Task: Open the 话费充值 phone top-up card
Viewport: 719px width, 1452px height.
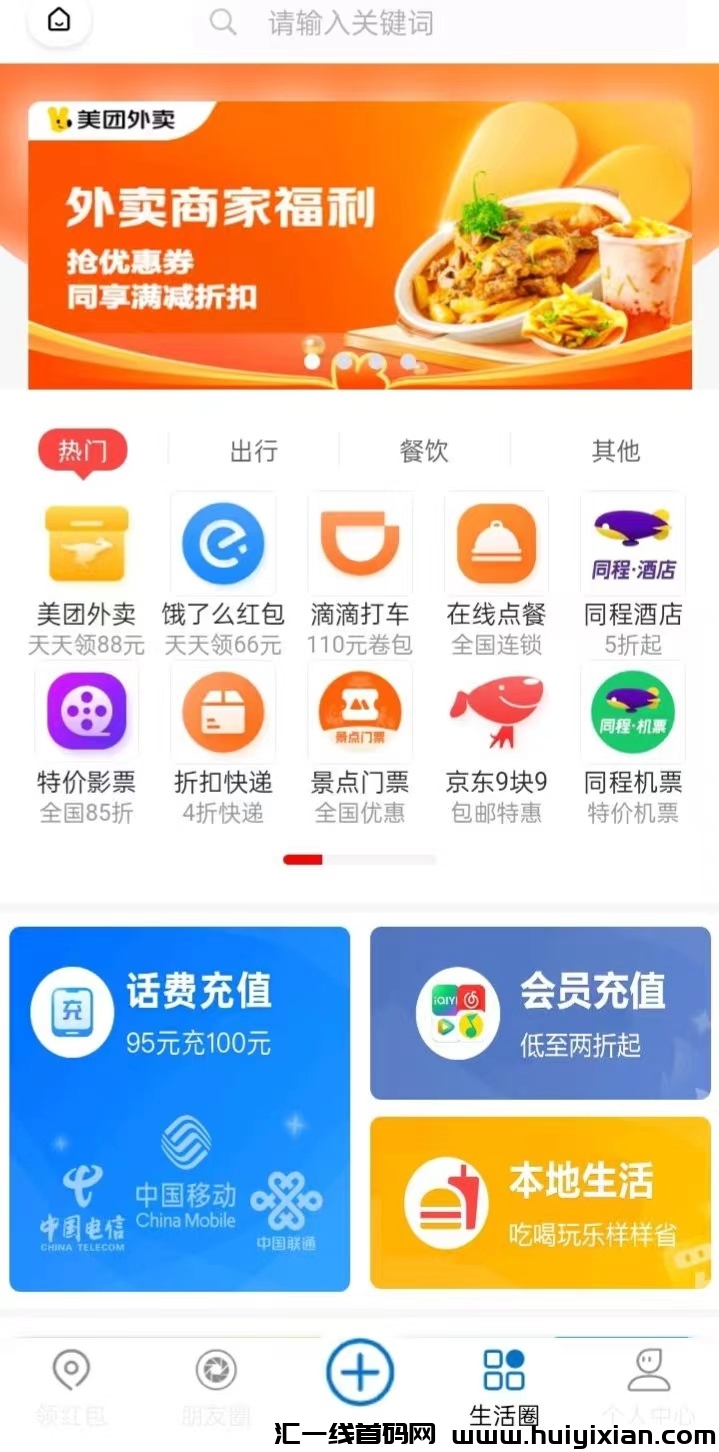Action: 180,1108
